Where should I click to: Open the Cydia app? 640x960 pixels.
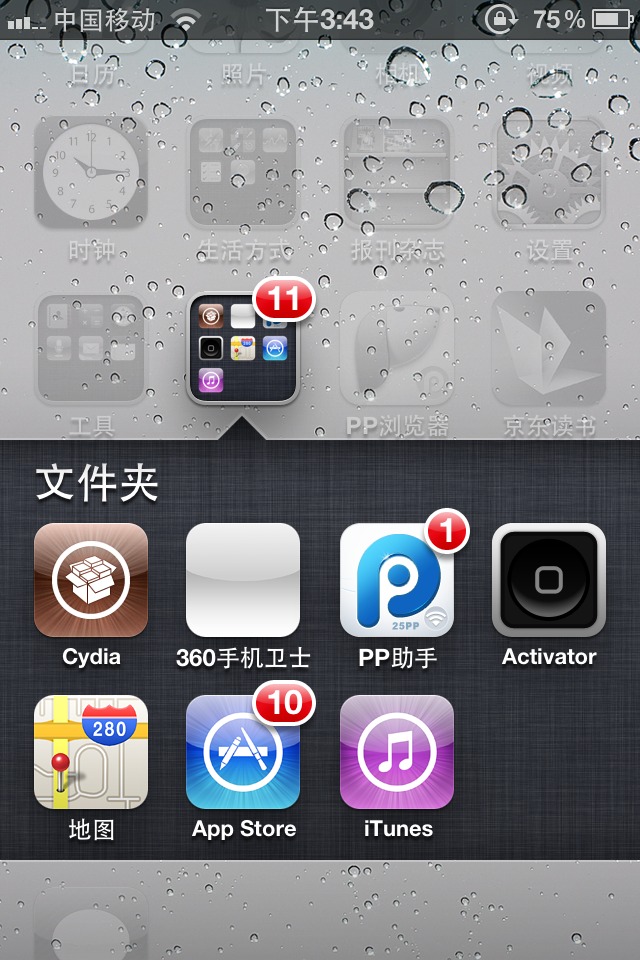tap(91, 580)
